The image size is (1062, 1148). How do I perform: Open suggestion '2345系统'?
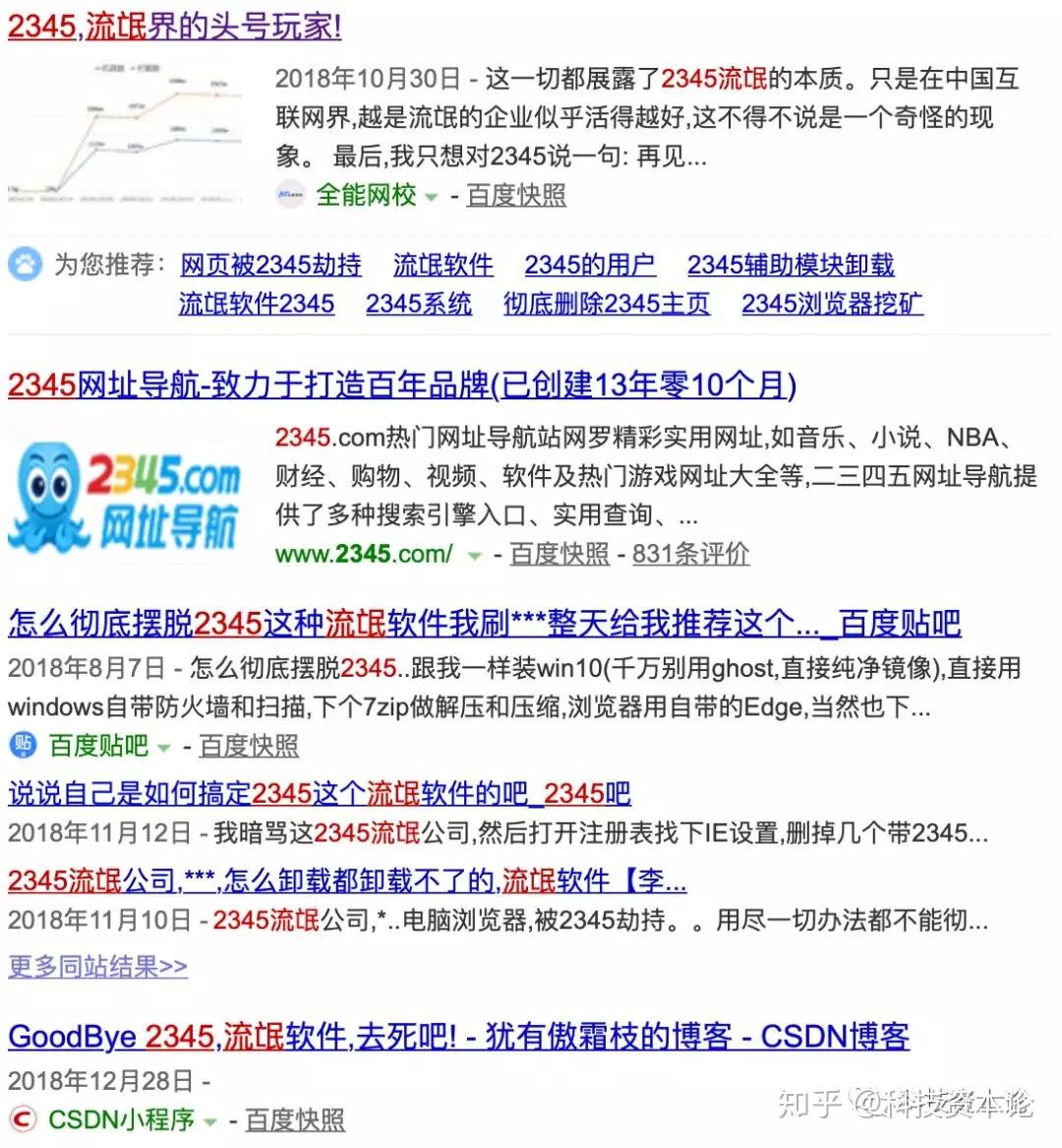(x=418, y=303)
